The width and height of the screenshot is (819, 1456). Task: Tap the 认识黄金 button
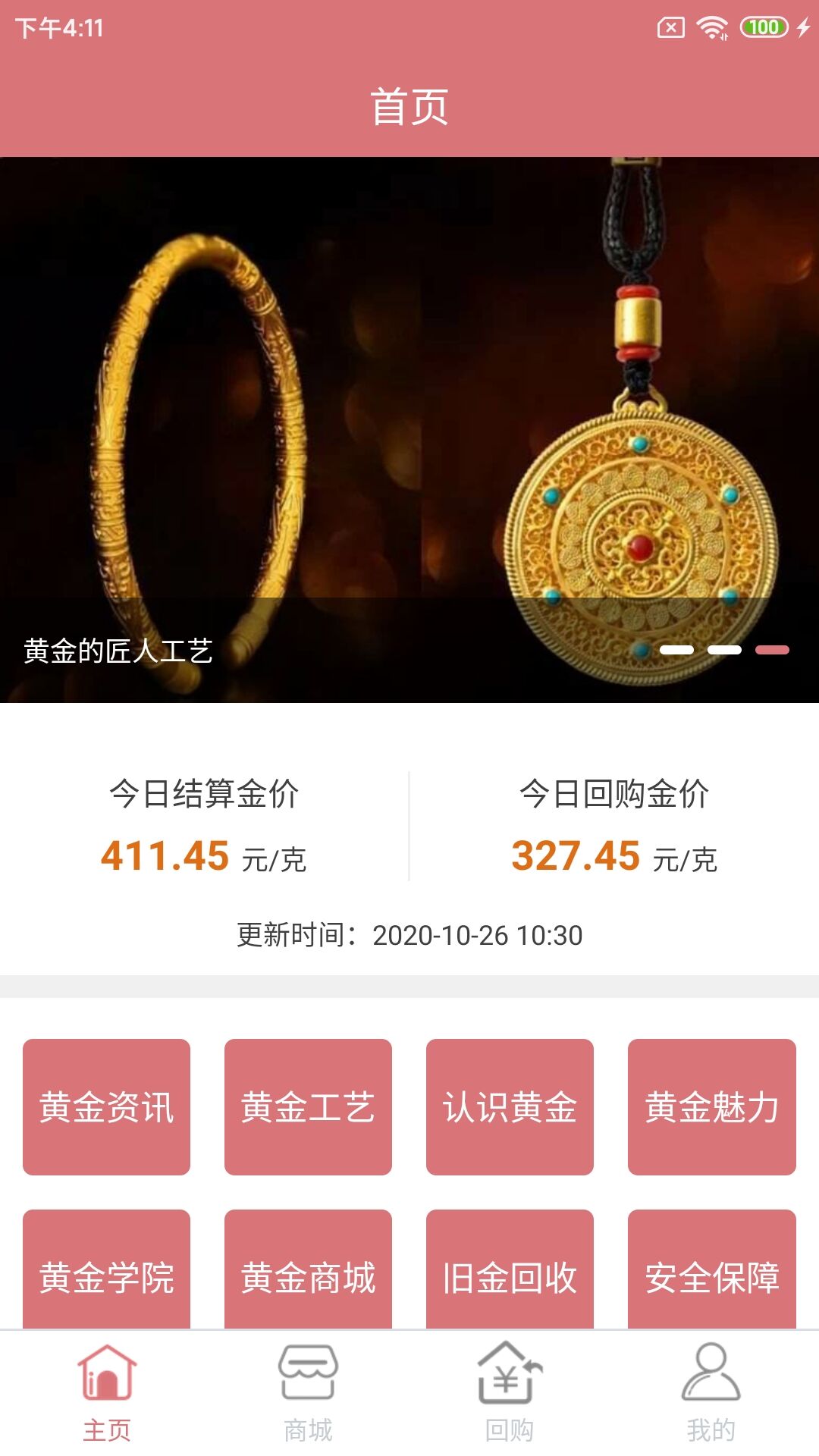[x=510, y=1106]
